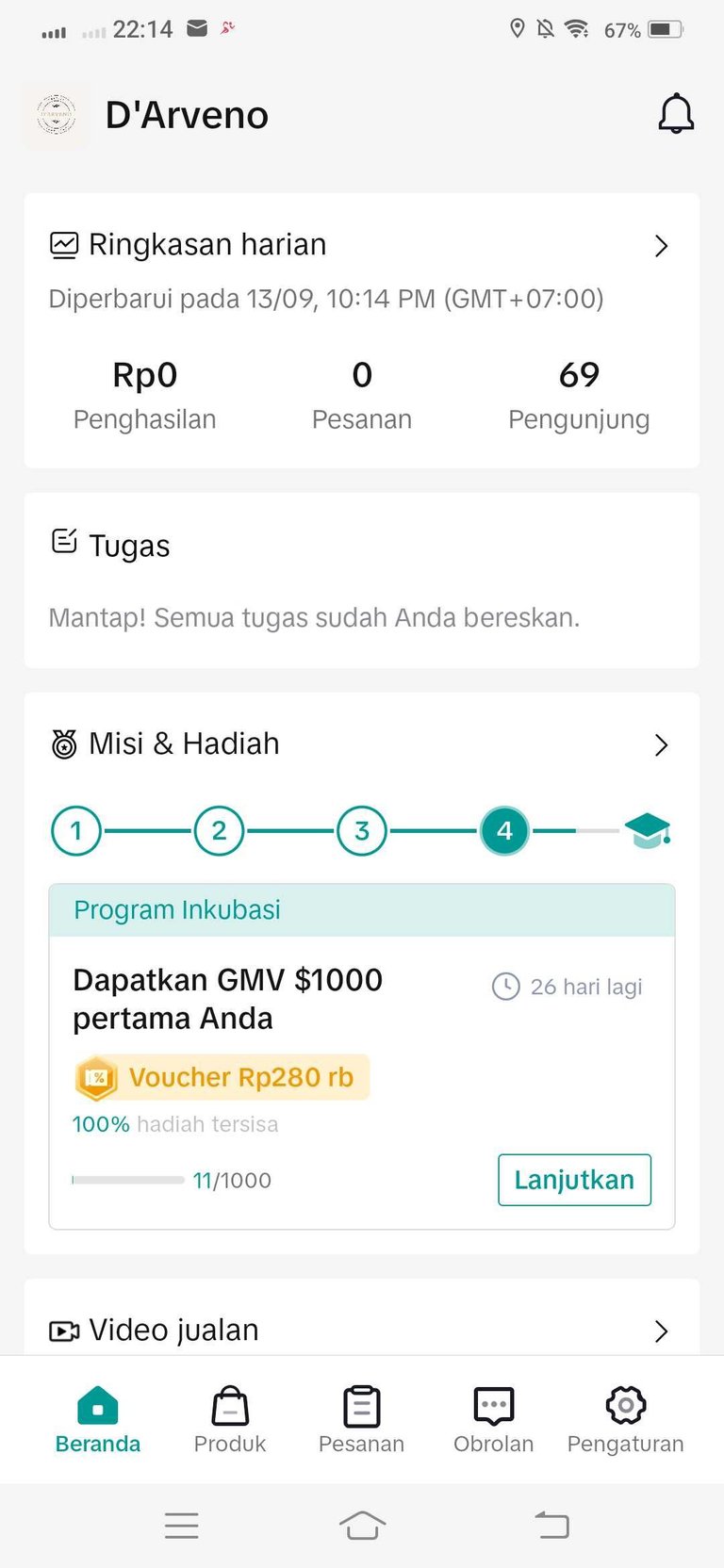Open the Program Inkubasi mission card

[362, 1056]
